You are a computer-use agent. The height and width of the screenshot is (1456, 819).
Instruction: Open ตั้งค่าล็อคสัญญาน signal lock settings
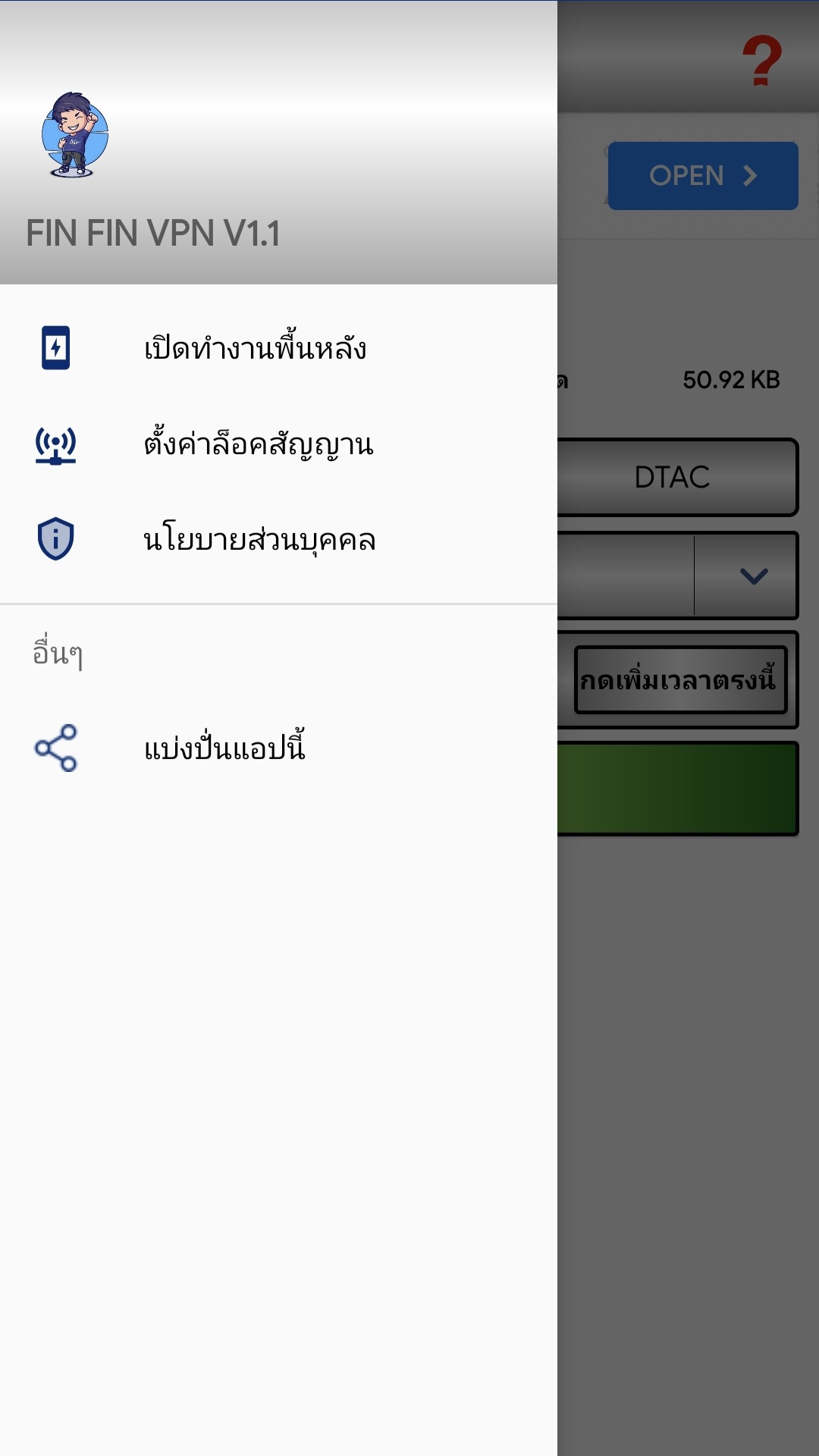(x=258, y=444)
